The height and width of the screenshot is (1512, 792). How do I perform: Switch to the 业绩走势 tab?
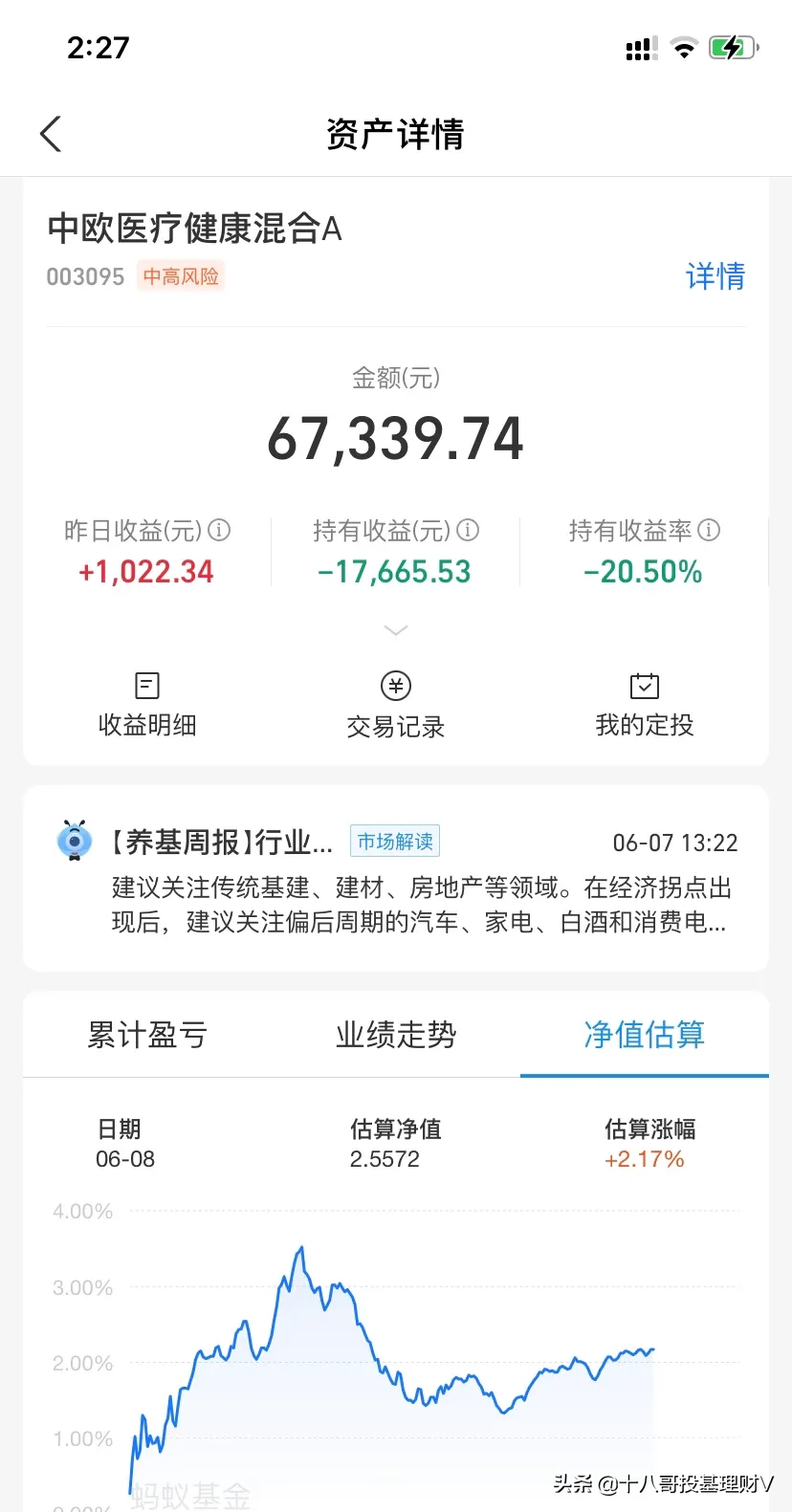coord(396,1035)
